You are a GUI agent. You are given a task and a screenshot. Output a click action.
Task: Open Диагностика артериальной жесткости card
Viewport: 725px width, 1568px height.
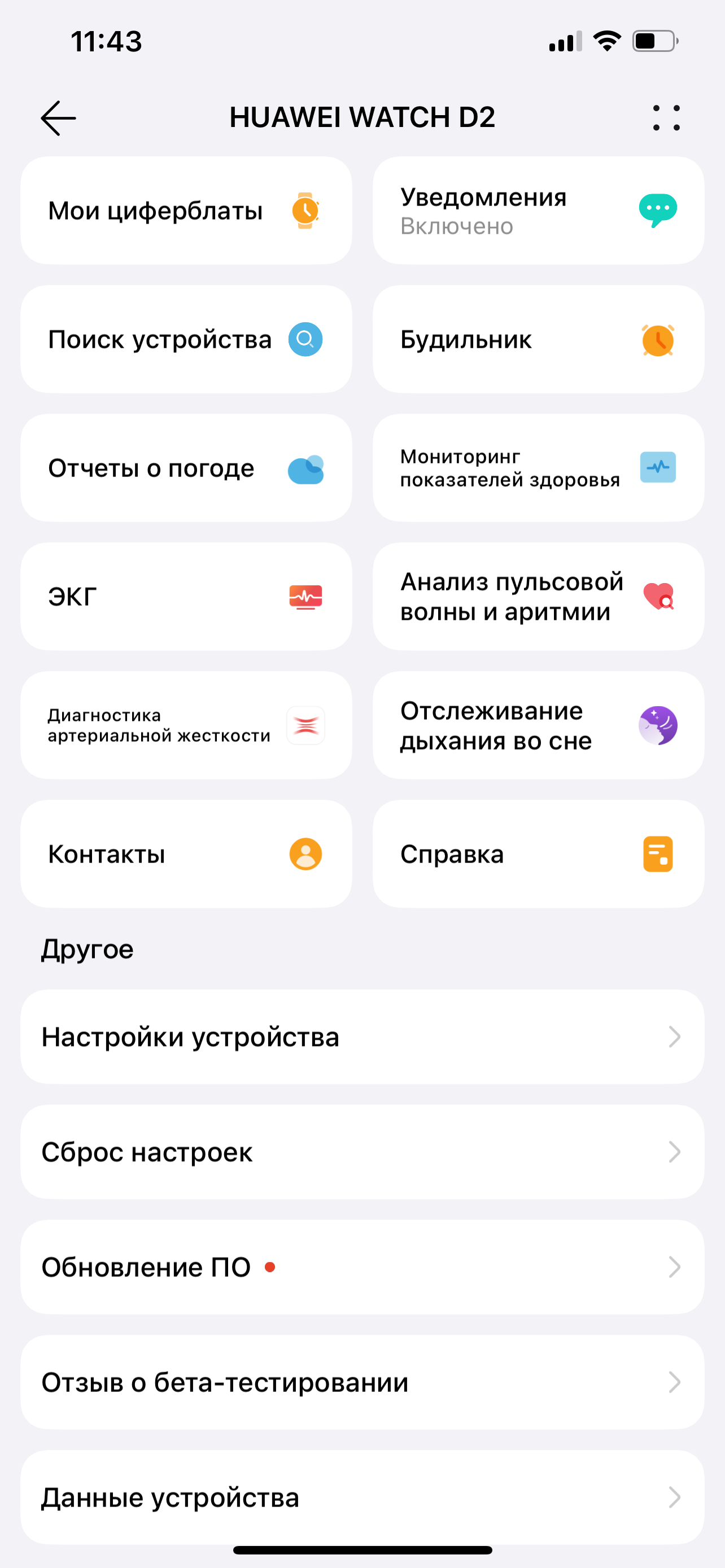pos(186,725)
